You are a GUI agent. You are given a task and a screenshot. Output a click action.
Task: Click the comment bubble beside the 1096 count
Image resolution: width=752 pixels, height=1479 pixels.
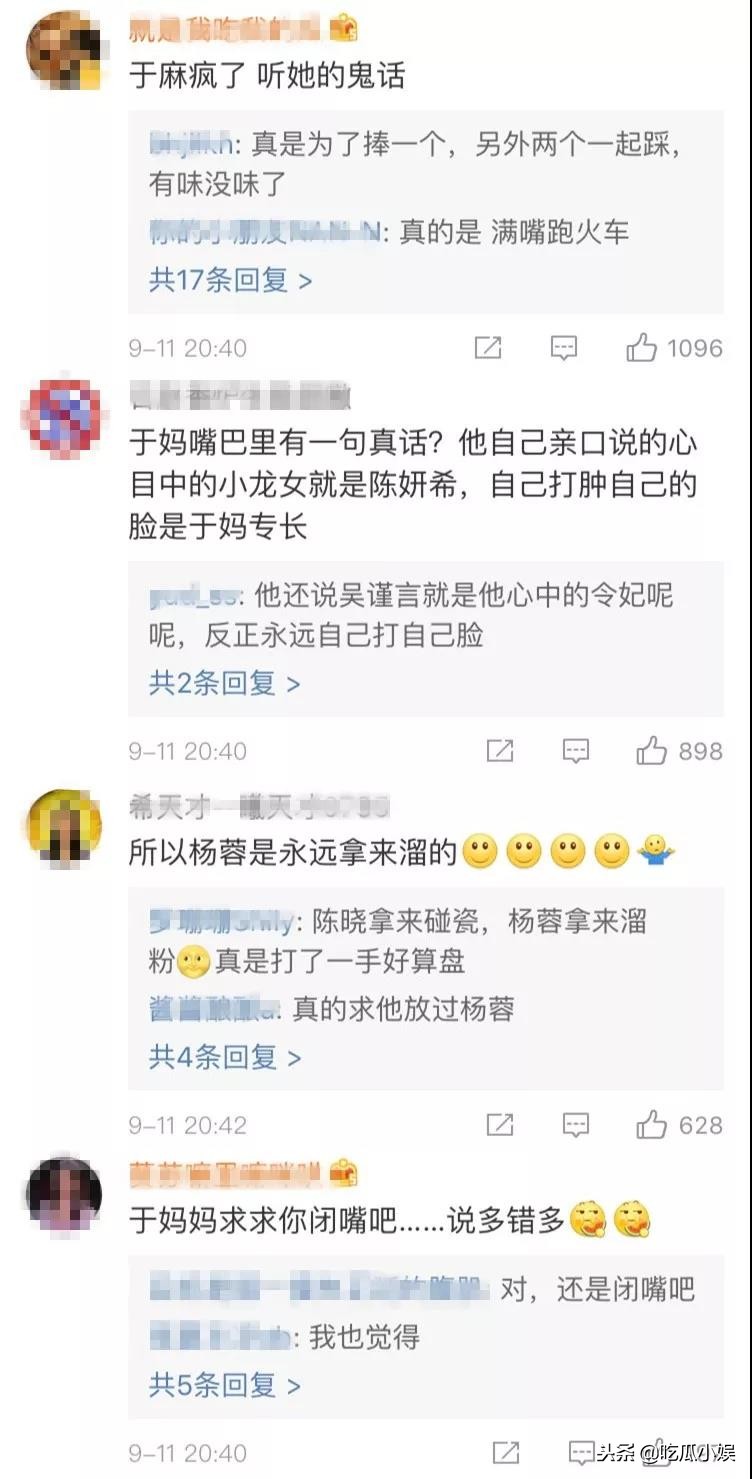coord(565,348)
